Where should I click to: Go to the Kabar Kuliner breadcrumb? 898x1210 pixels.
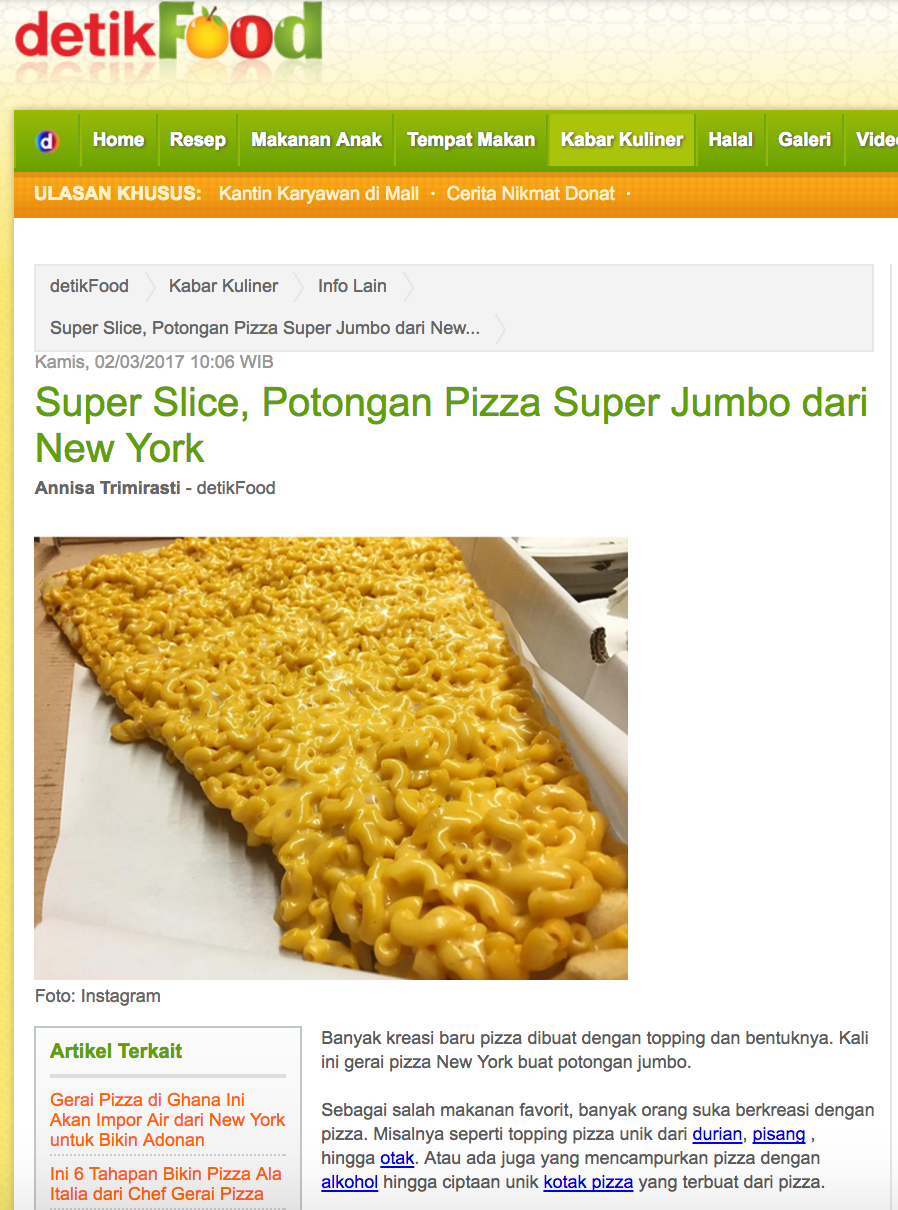click(x=223, y=286)
